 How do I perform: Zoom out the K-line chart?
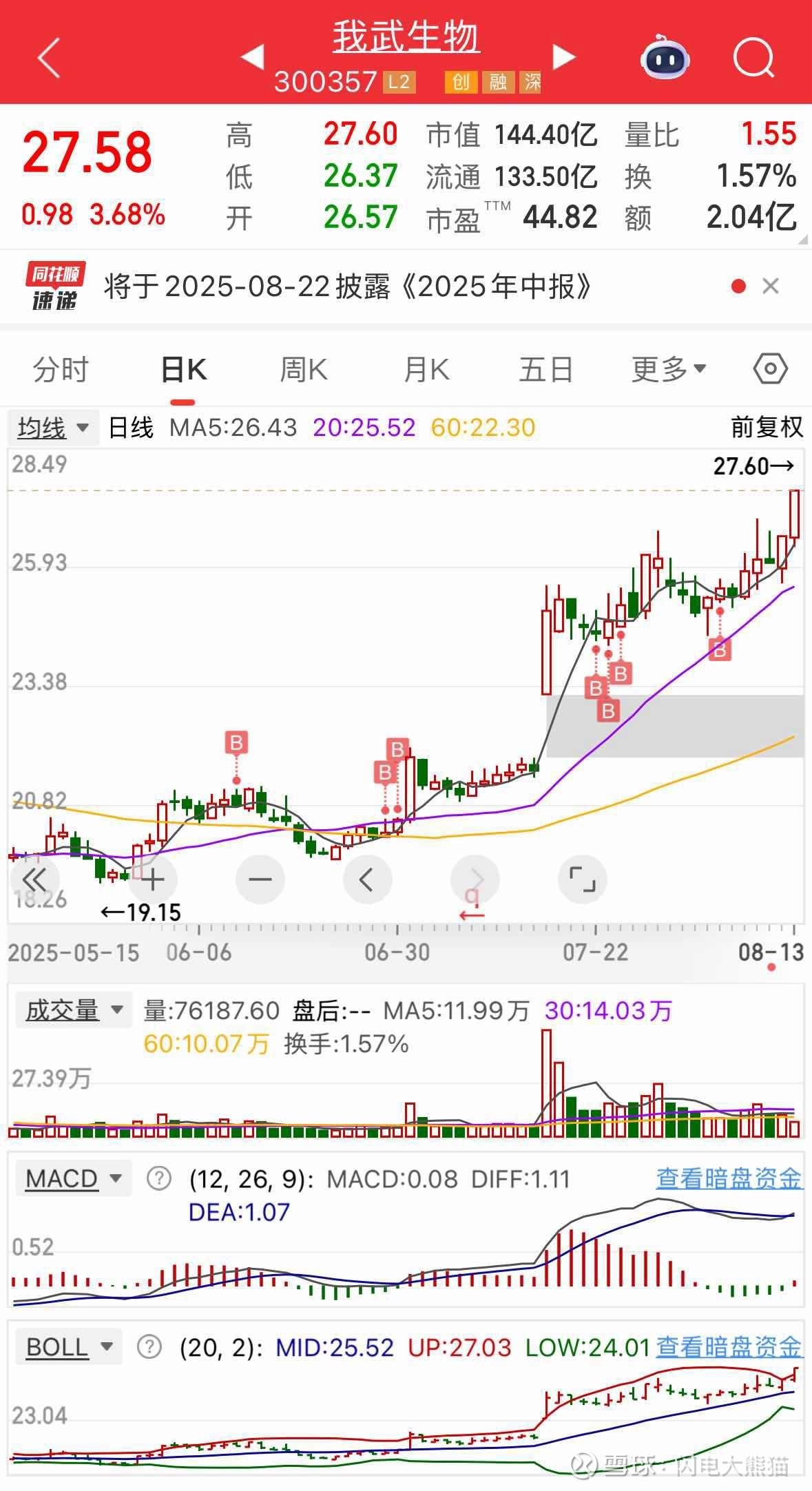tap(260, 879)
